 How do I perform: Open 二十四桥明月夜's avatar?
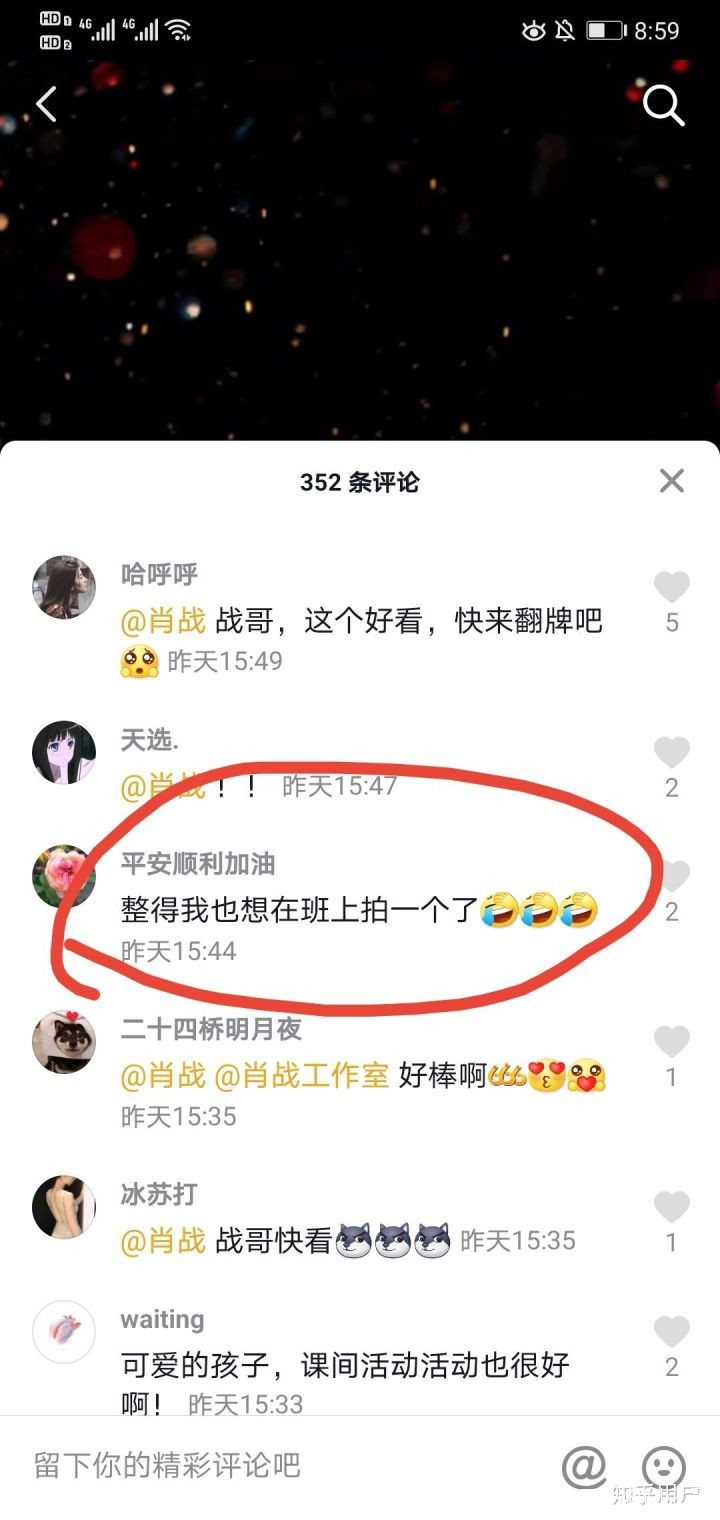(x=64, y=1042)
